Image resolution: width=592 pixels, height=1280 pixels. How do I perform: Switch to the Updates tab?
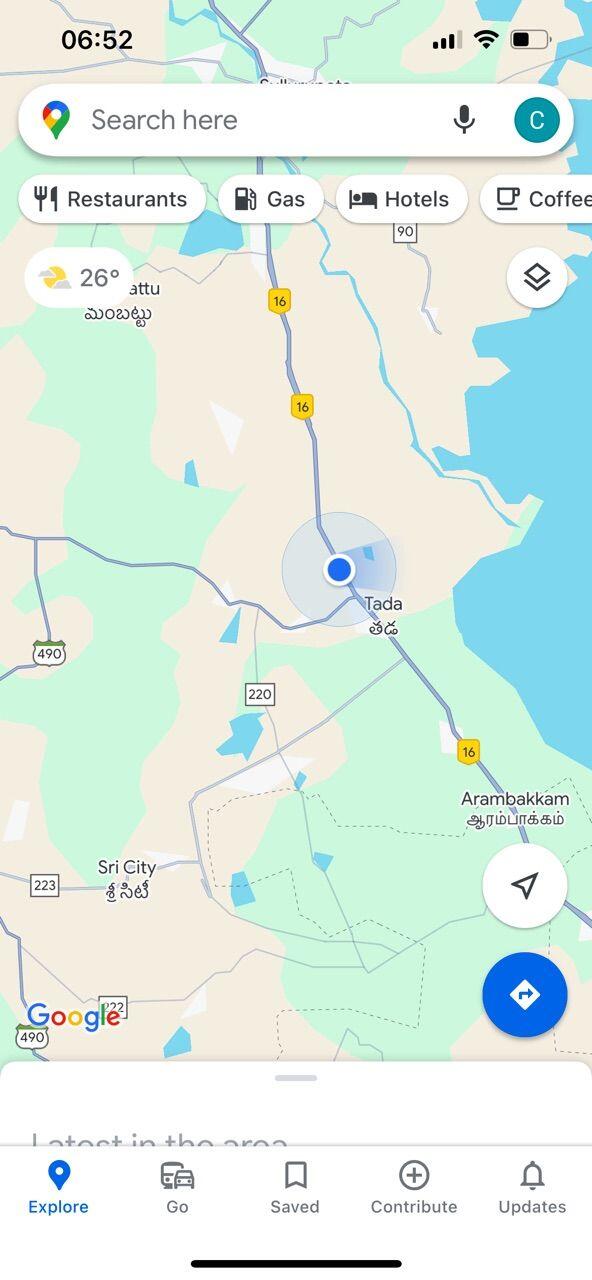[532, 1188]
